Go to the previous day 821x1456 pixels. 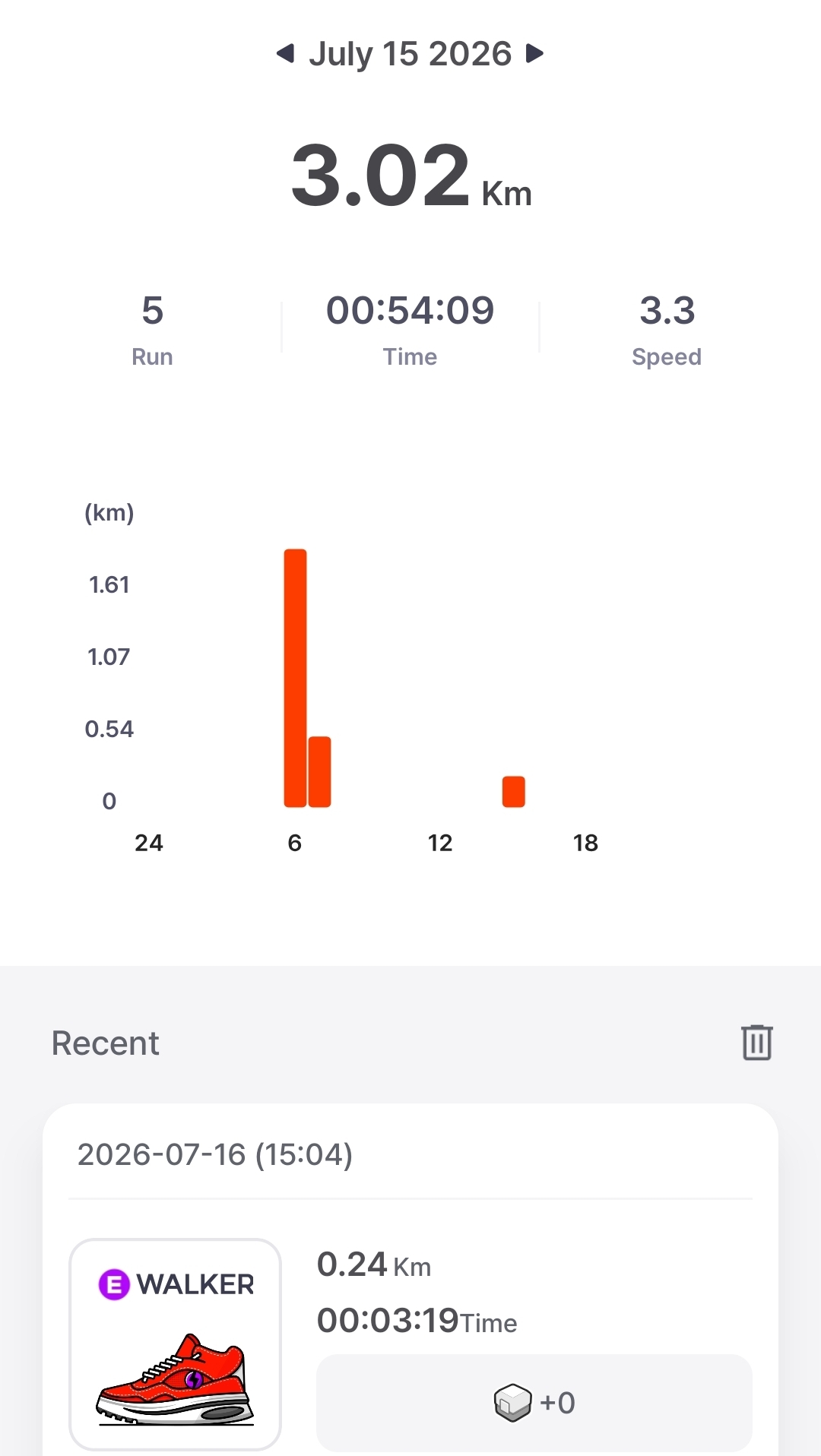pos(285,53)
